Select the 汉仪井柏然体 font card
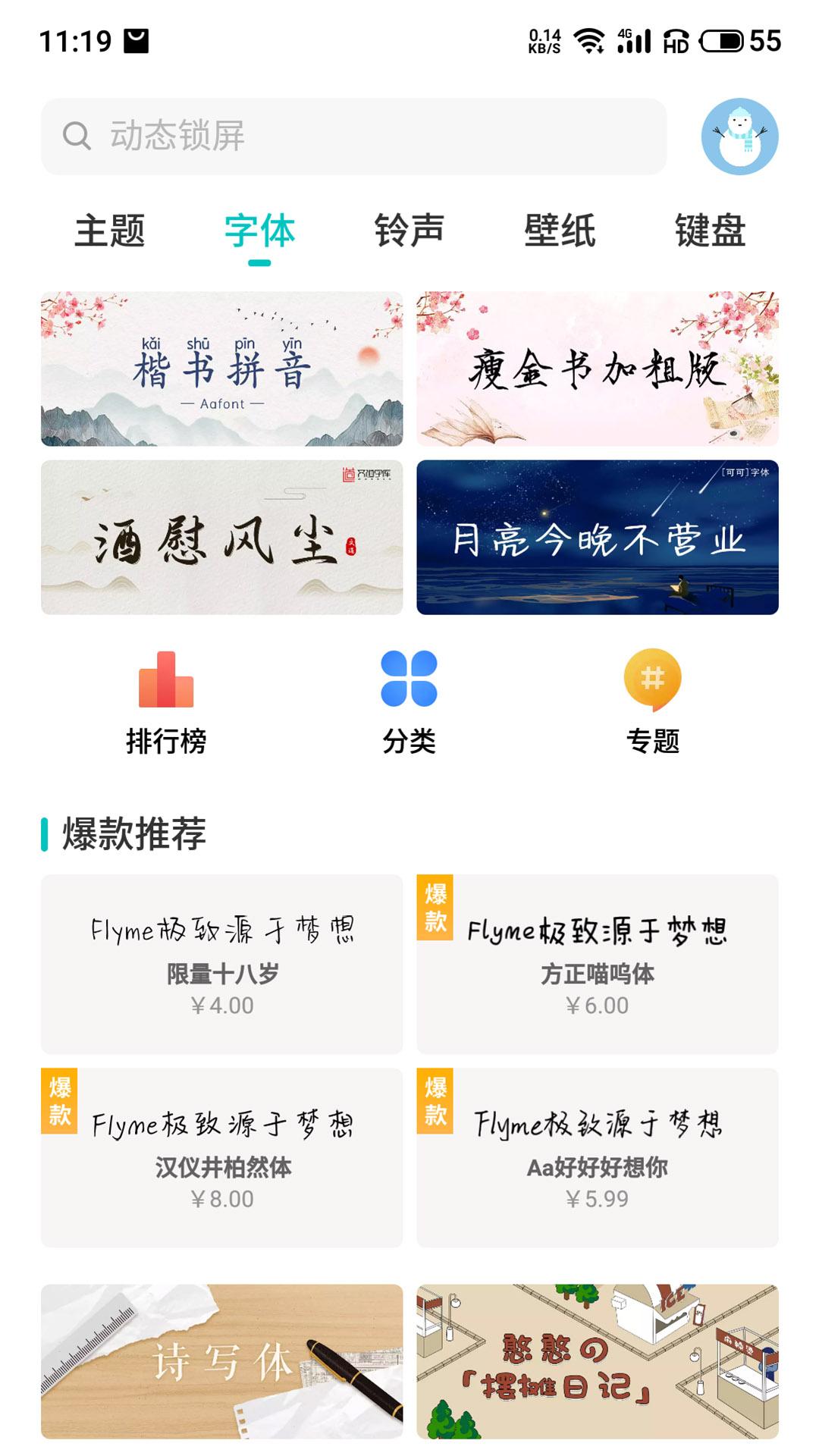 click(221, 1158)
